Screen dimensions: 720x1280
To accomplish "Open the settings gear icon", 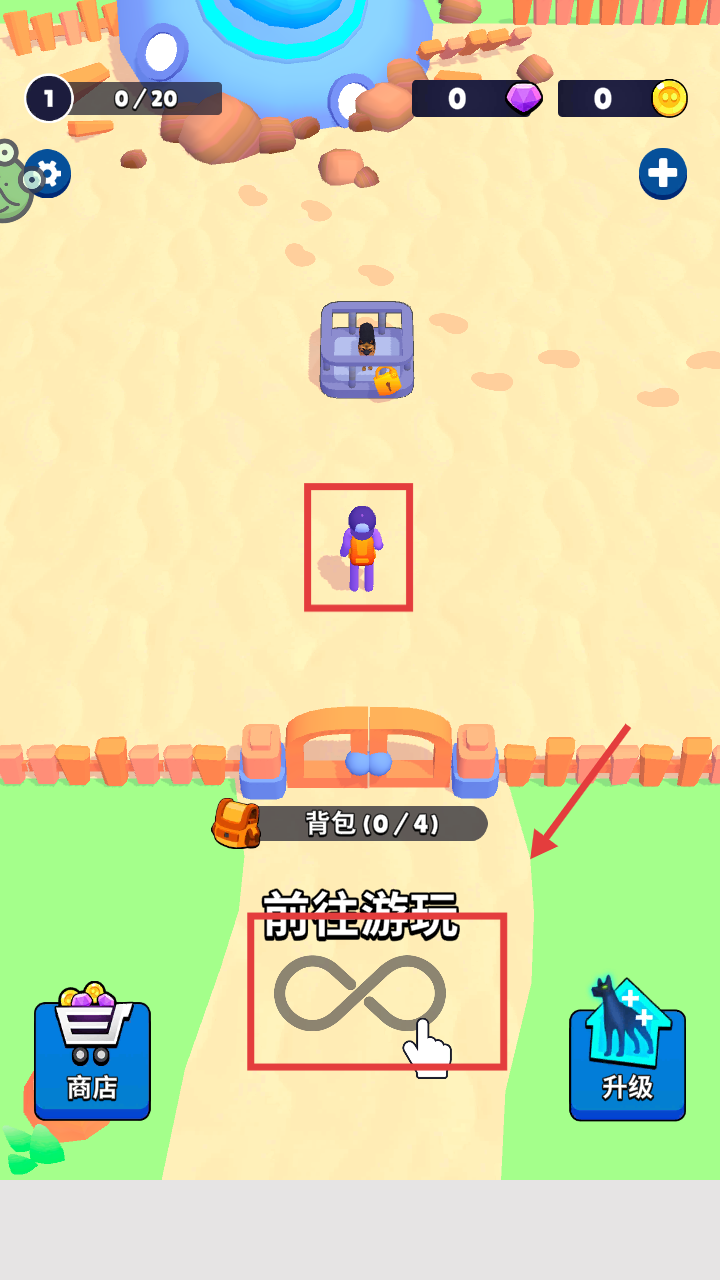I will (47, 175).
